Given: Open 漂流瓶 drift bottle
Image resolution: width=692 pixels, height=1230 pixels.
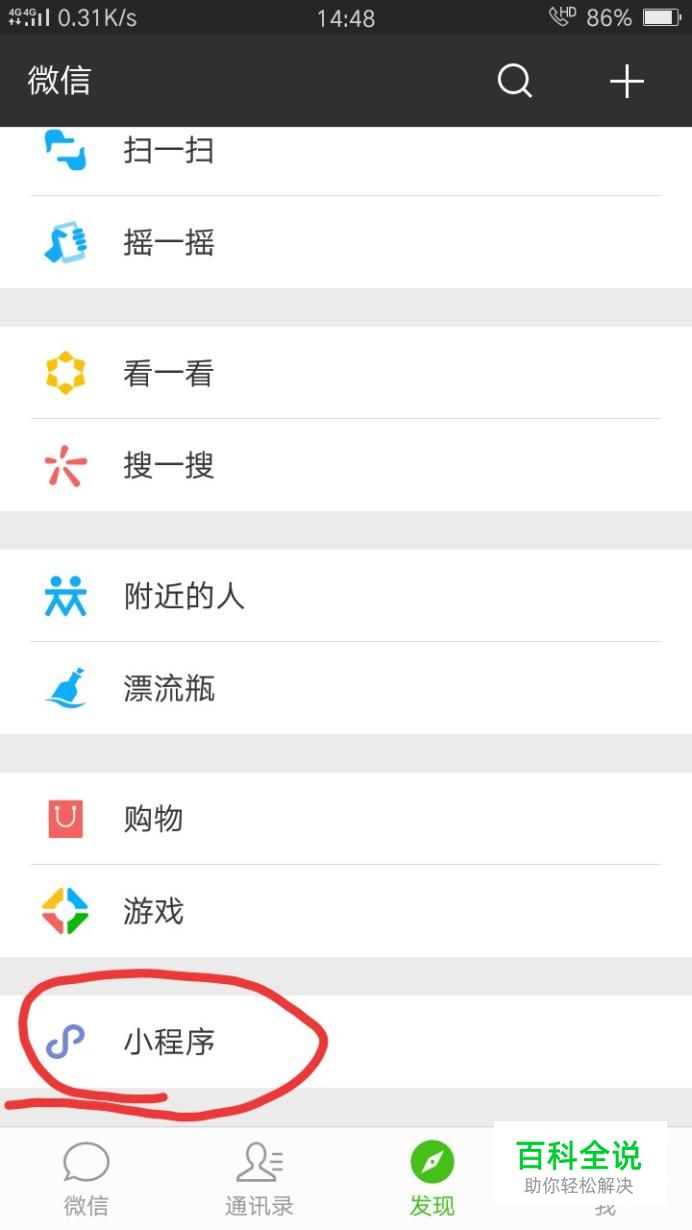Looking at the screenshot, I should 168,689.
